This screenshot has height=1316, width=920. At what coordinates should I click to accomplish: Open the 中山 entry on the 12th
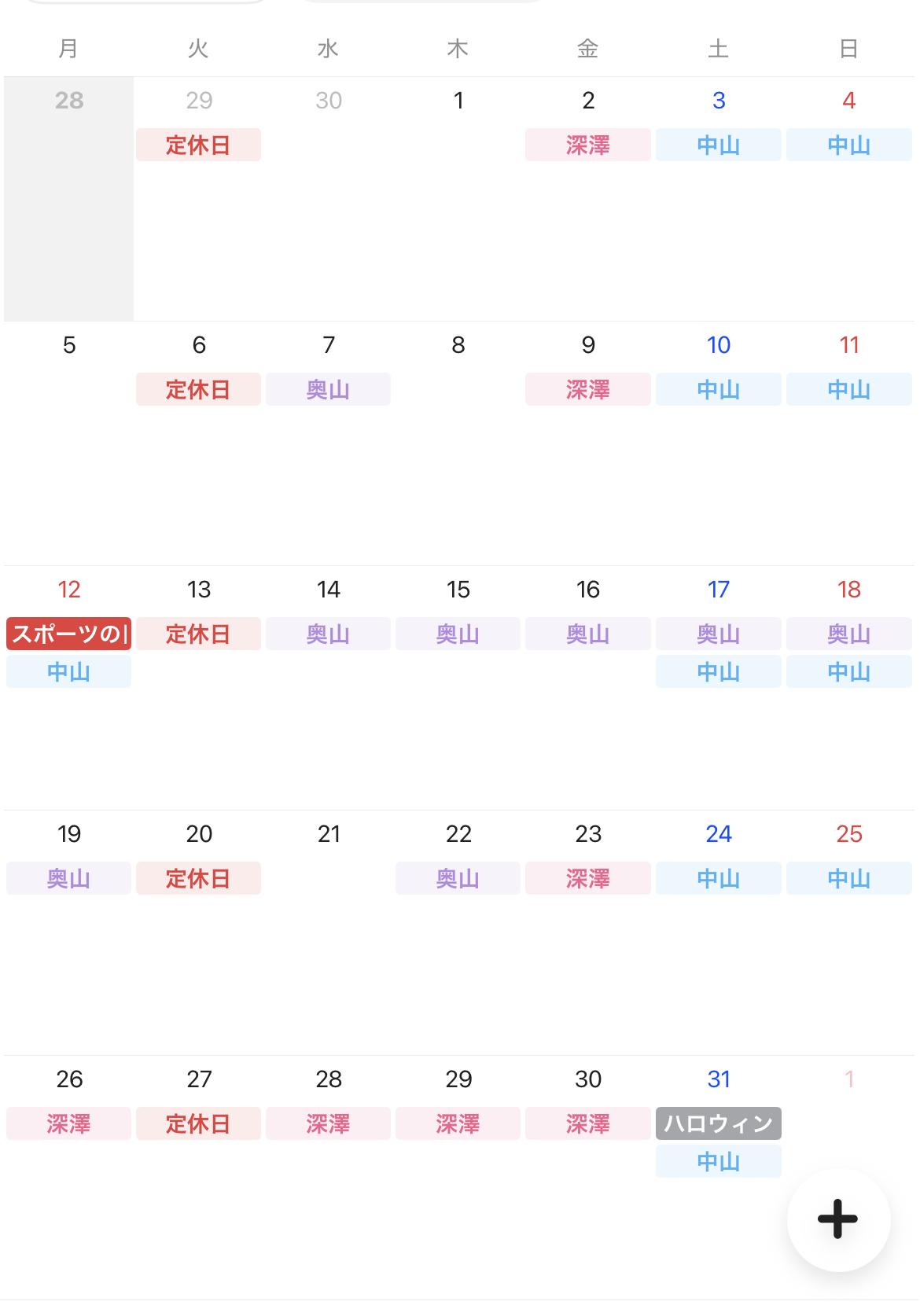point(68,672)
